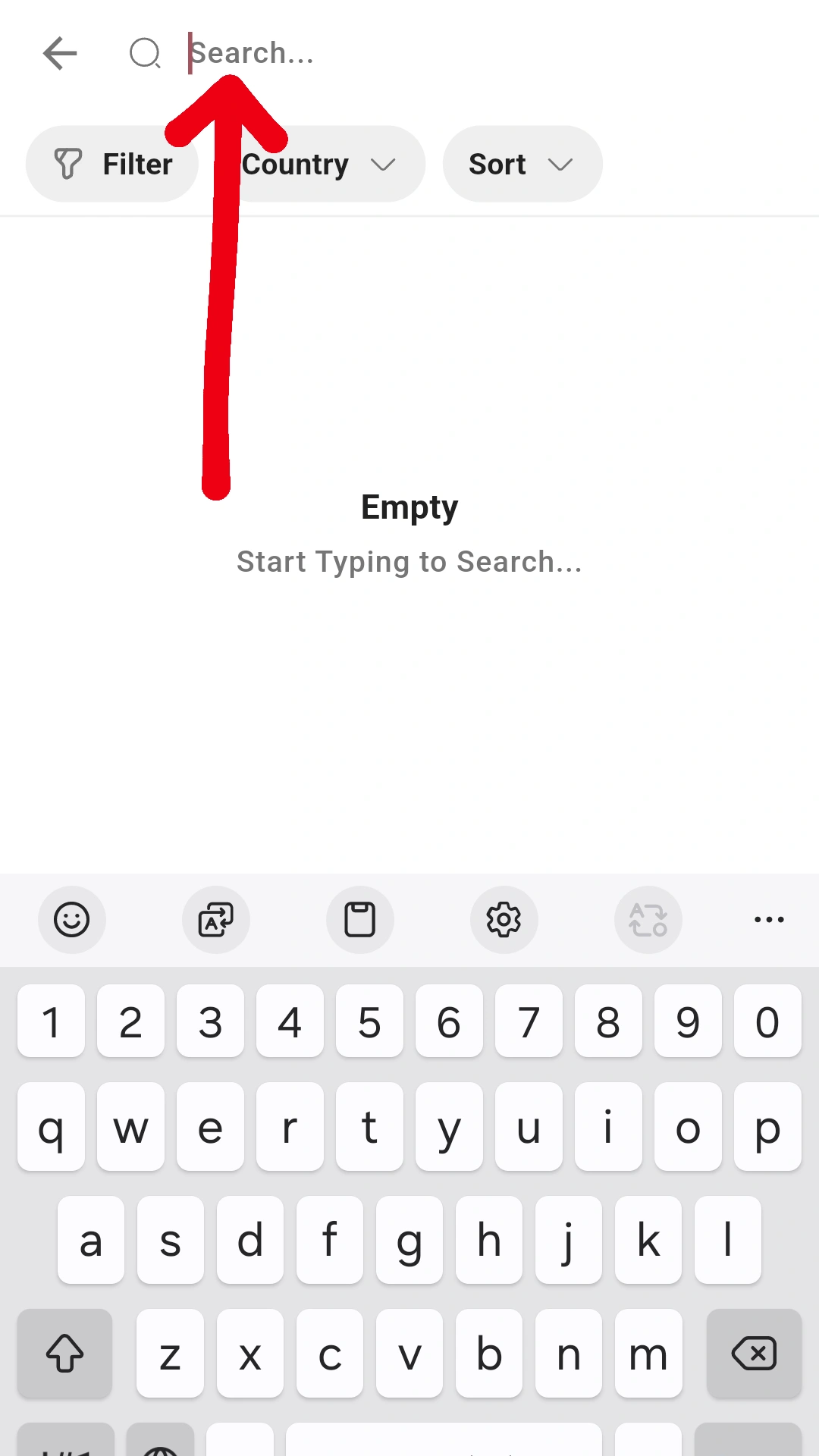Viewport: 819px width, 1456px height.
Task: Tap the backspace key
Action: tap(753, 1354)
